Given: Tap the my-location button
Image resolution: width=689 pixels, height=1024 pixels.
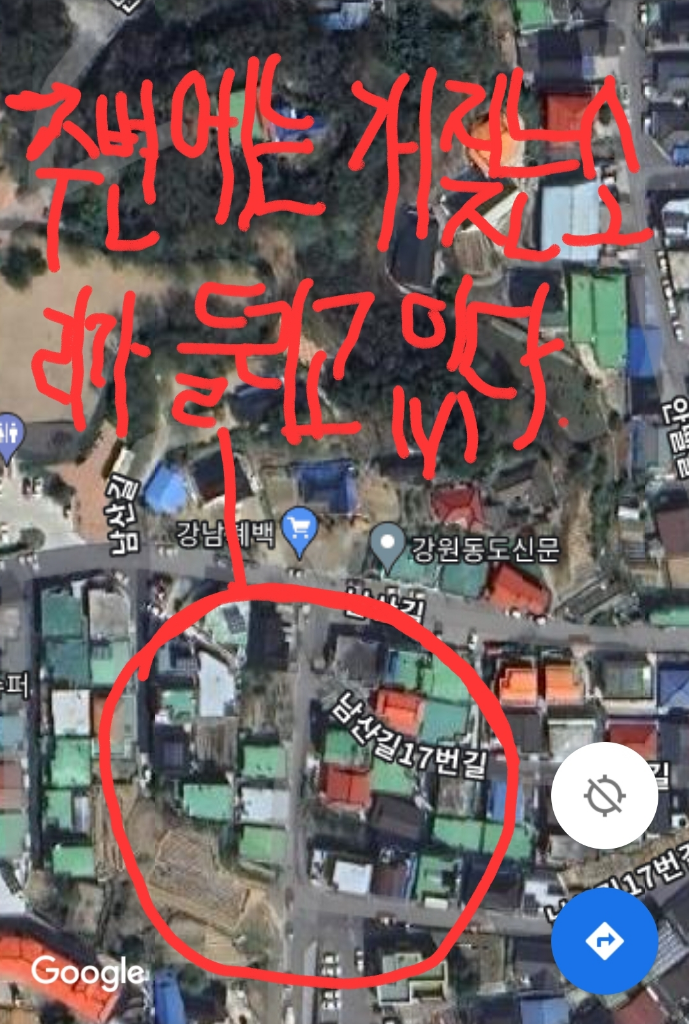Looking at the screenshot, I should (604, 795).
